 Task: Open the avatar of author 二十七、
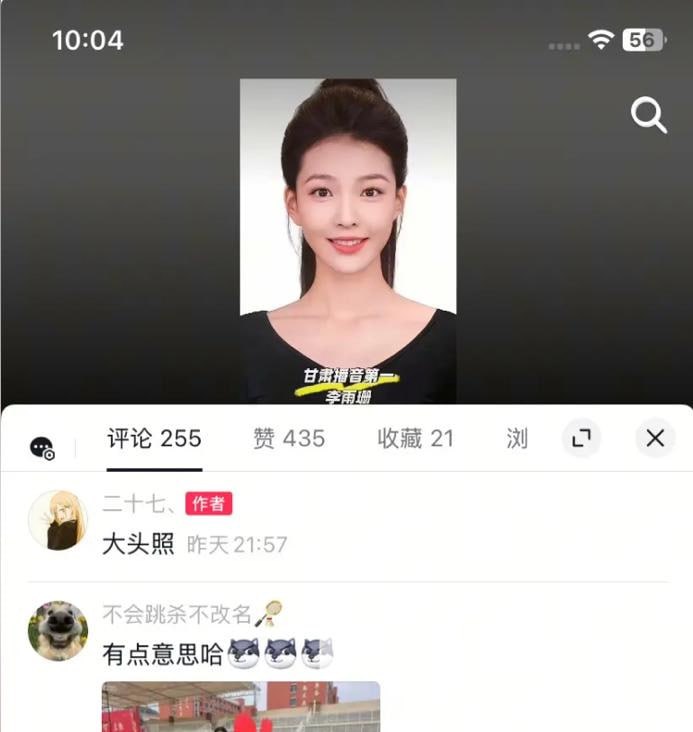(x=57, y=520)
